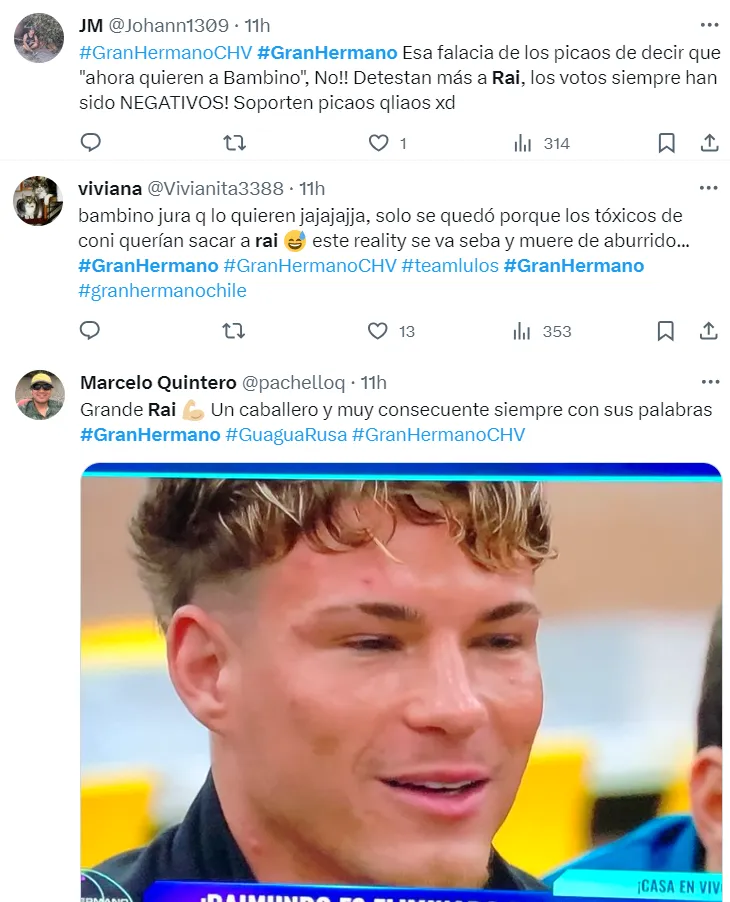
Task: Like viviana's tweet
Action: point(378,331)
